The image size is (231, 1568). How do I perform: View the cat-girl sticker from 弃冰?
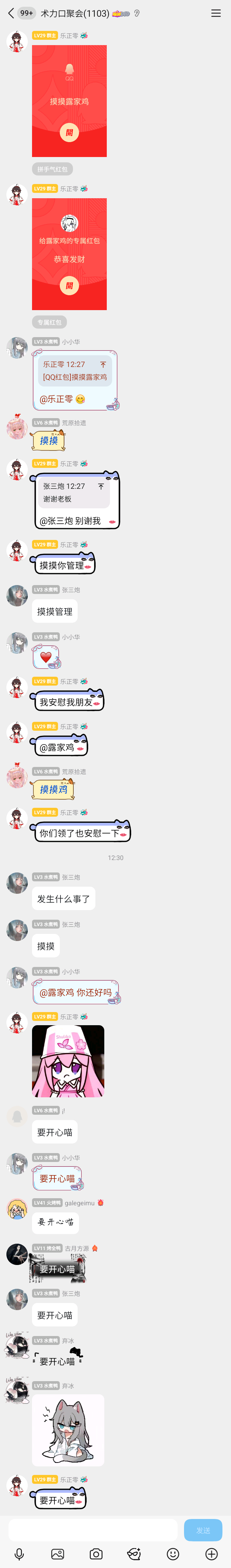[68, 1430]
